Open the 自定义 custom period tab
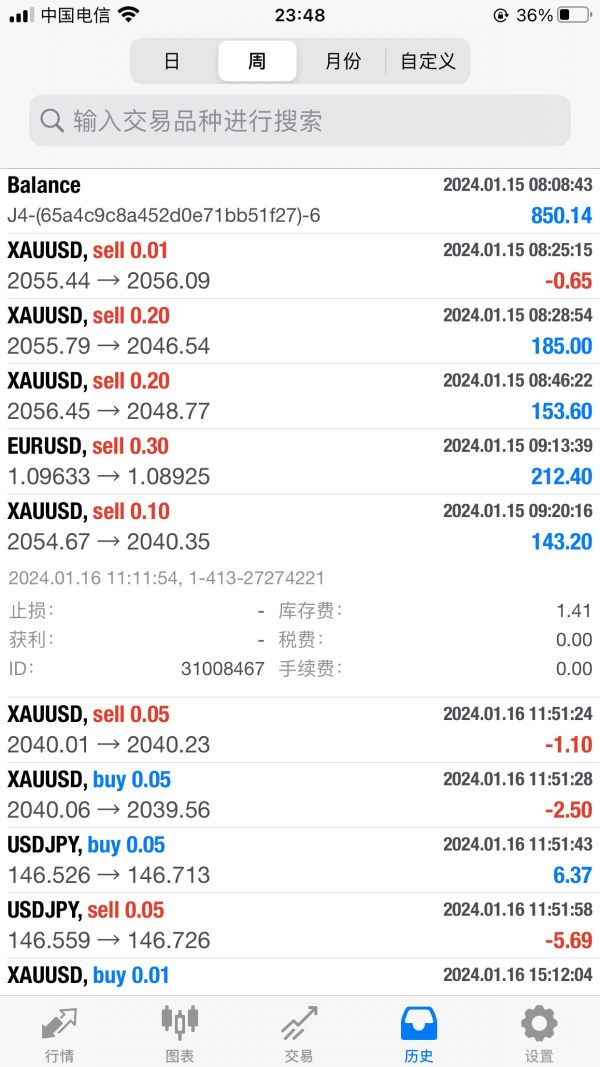 tap(427, 61)
